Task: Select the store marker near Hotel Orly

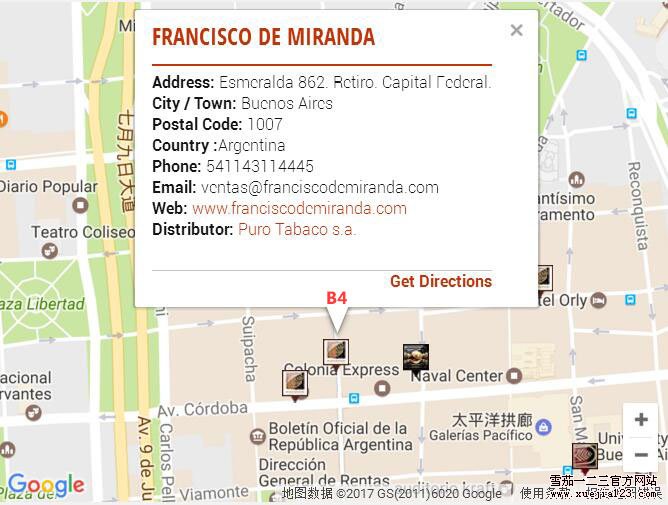Action: [x=543, y=277]
